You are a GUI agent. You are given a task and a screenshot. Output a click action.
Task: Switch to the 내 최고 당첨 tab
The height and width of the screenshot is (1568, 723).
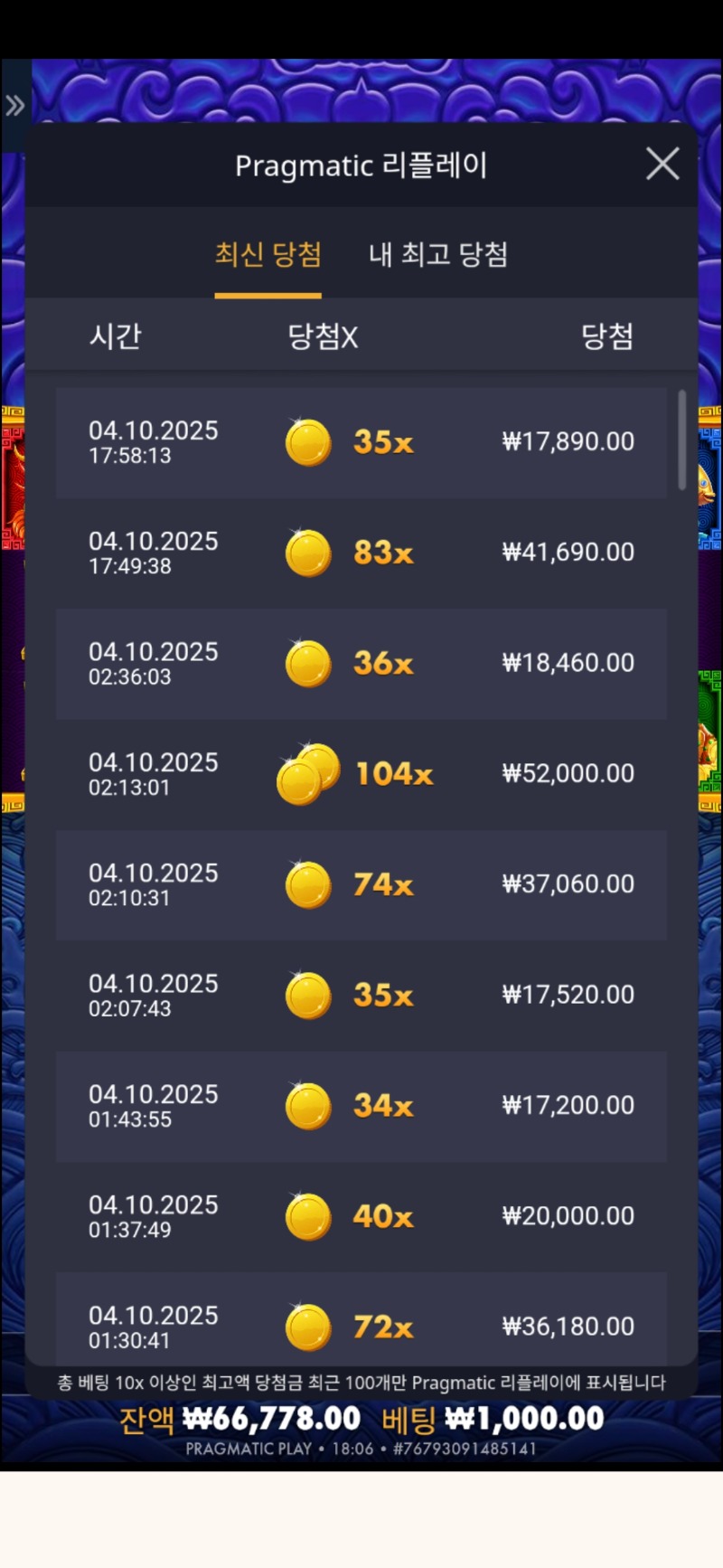pos(438,255)
